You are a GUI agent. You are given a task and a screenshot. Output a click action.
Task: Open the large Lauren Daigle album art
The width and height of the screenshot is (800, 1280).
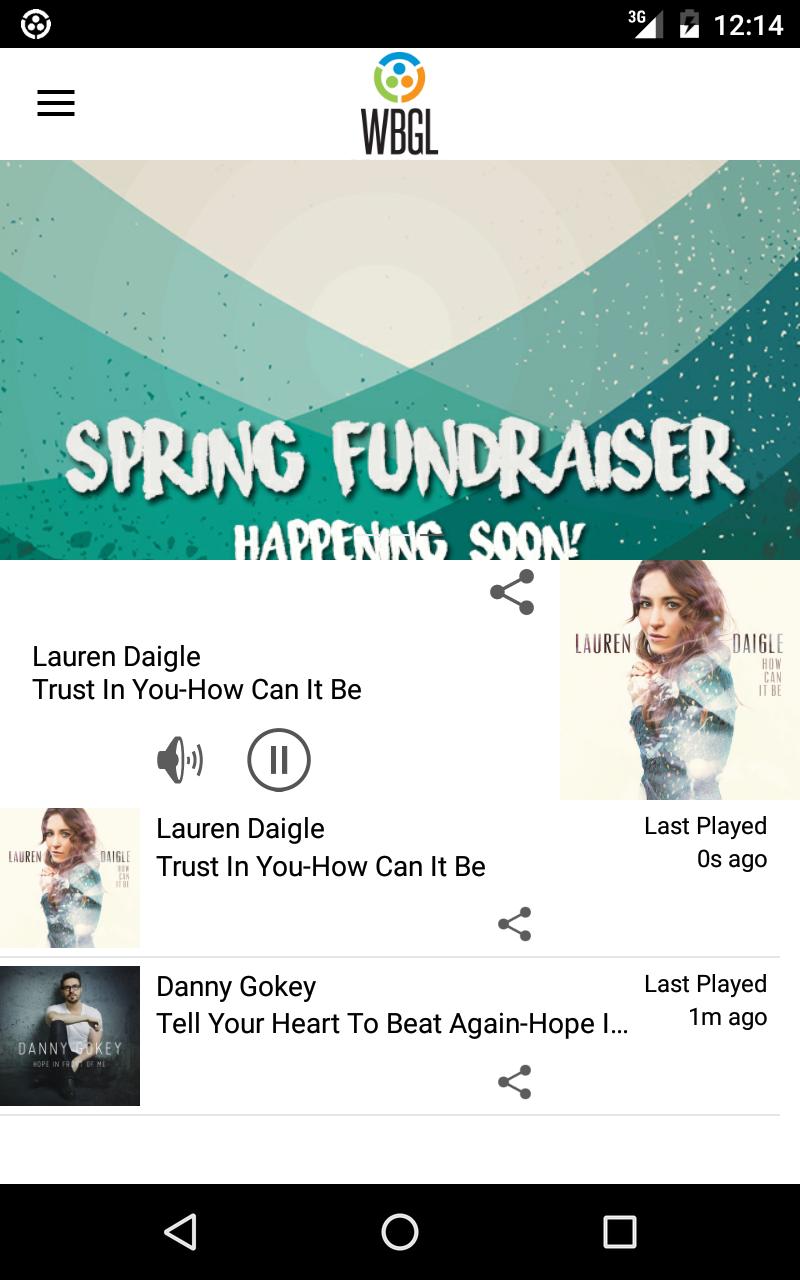(680, 680)
